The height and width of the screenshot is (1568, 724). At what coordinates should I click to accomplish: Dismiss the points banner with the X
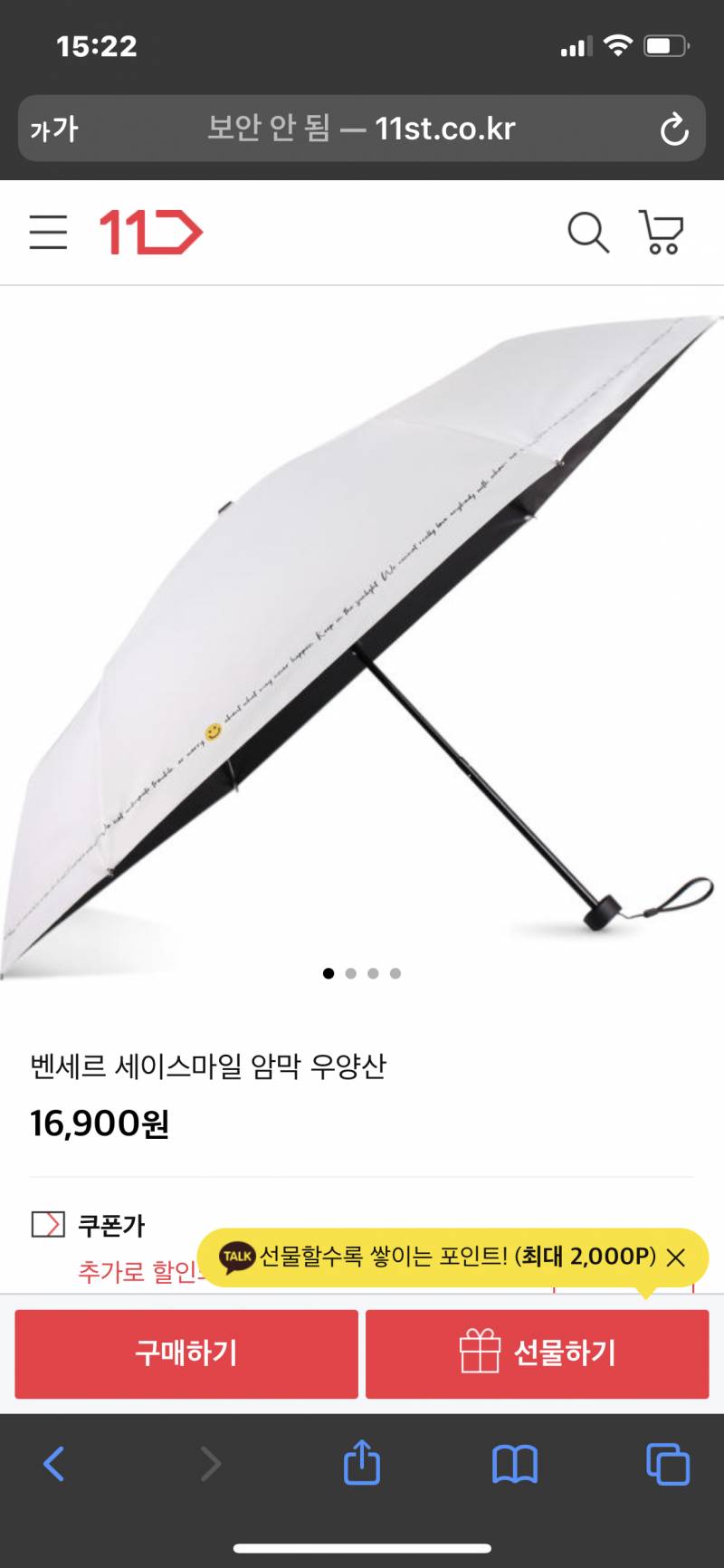point(675,1258)
